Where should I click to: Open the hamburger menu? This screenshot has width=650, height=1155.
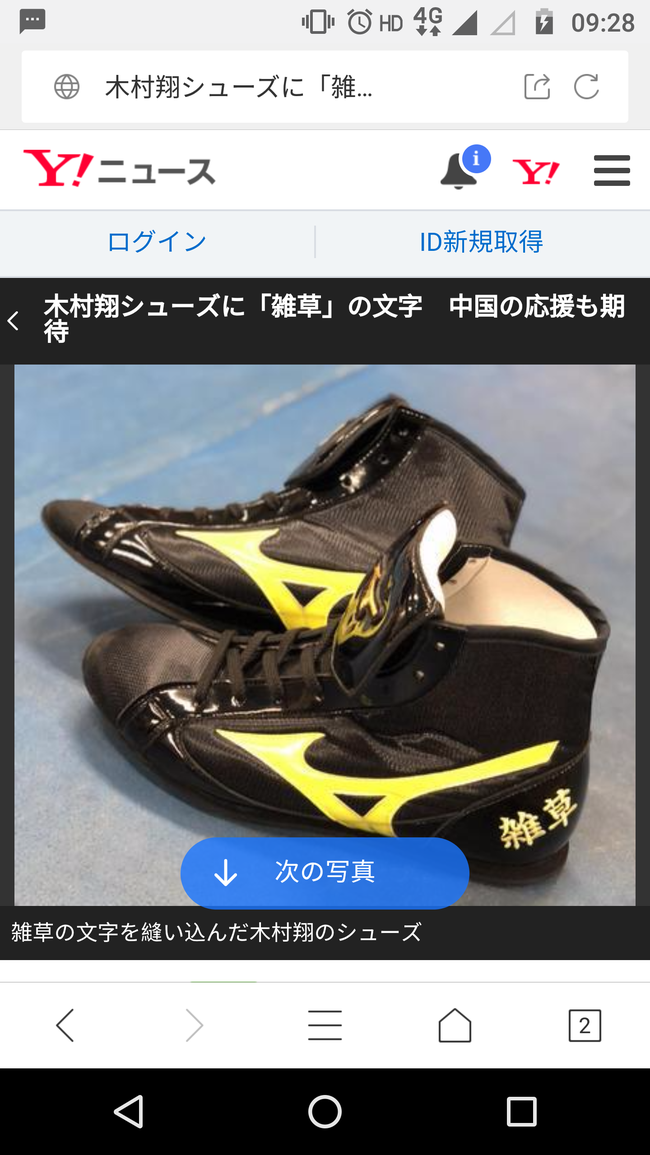point(611,171)
